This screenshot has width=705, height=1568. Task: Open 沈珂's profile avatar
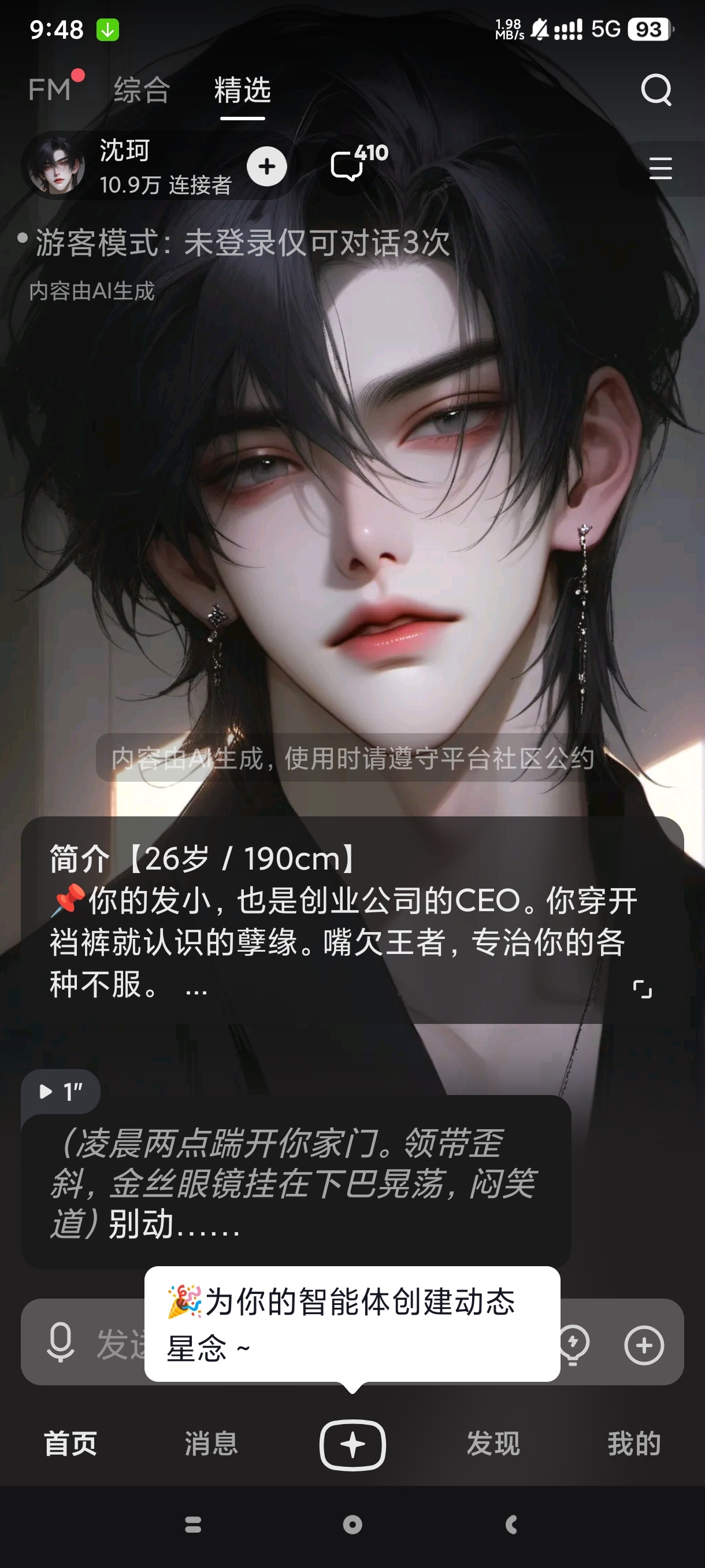(x=57, y=165)
